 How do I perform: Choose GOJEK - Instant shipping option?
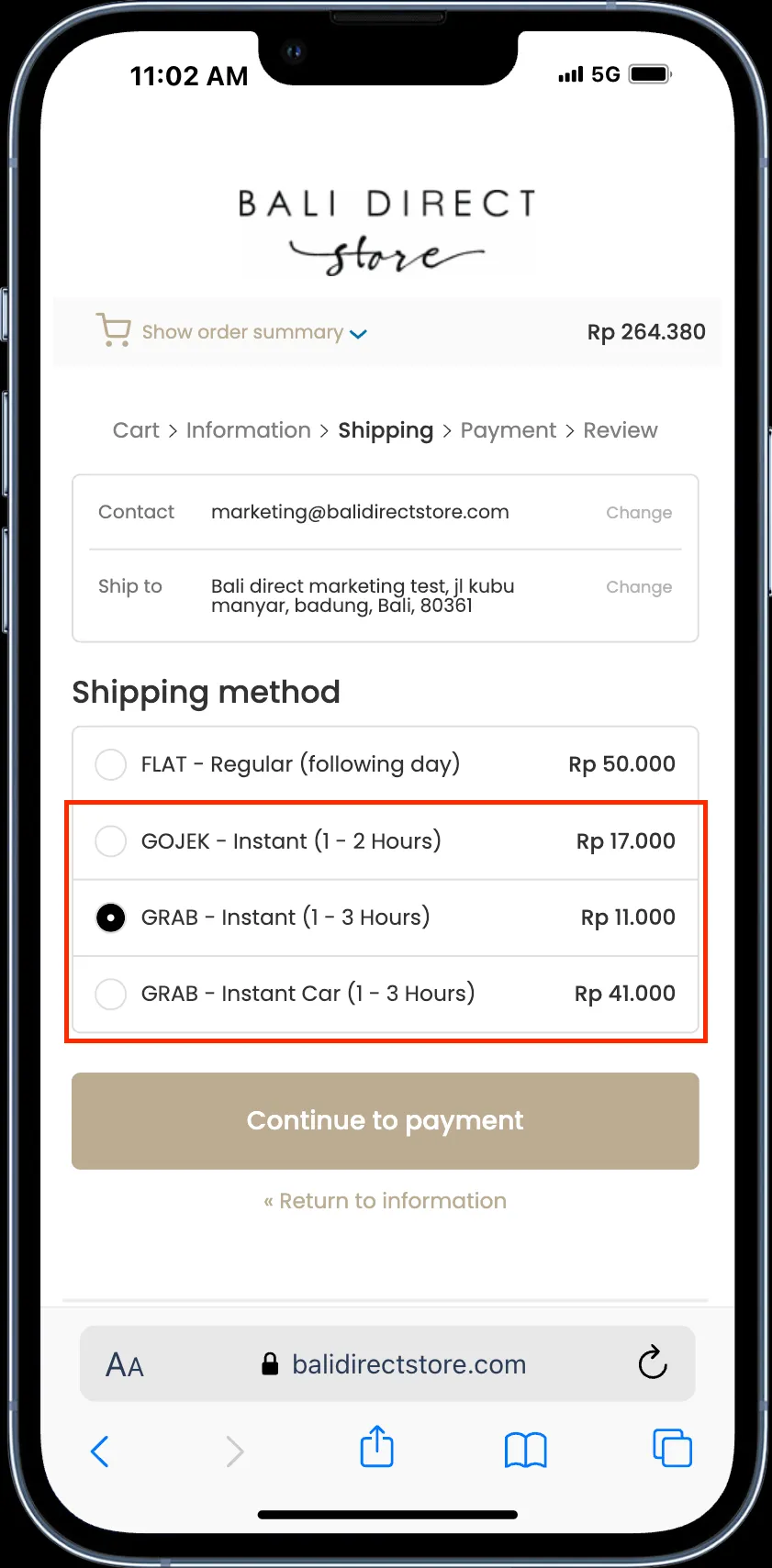(x=111, y=840)
